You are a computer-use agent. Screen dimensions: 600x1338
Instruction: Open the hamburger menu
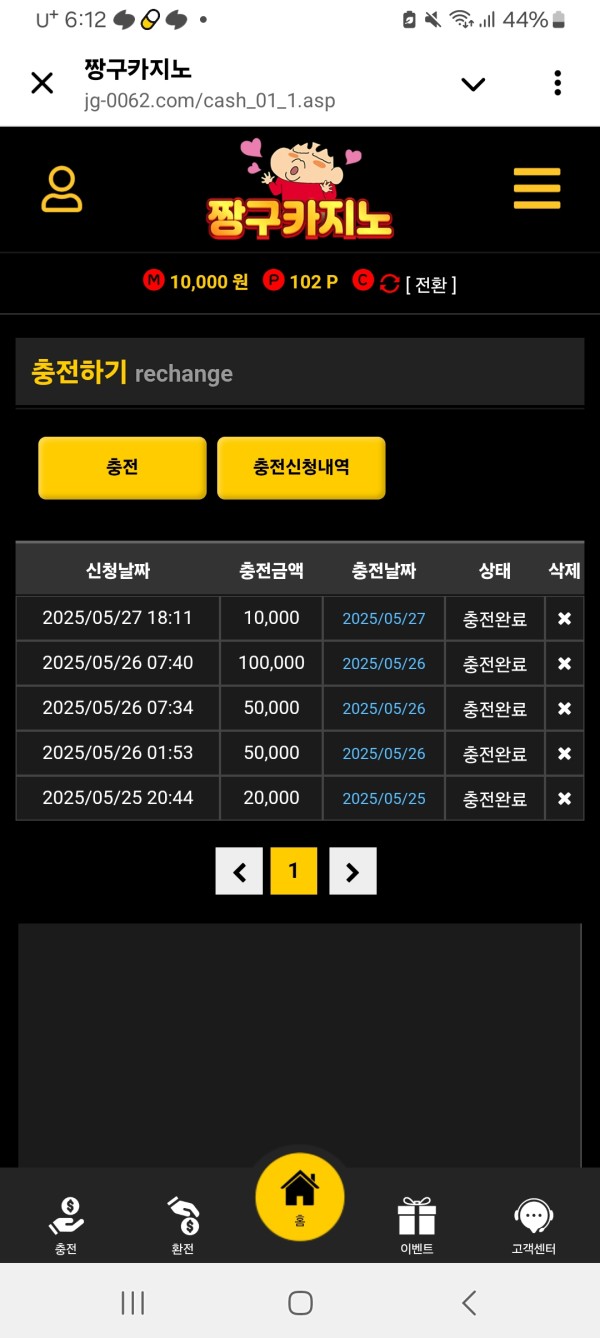[537, 188]
